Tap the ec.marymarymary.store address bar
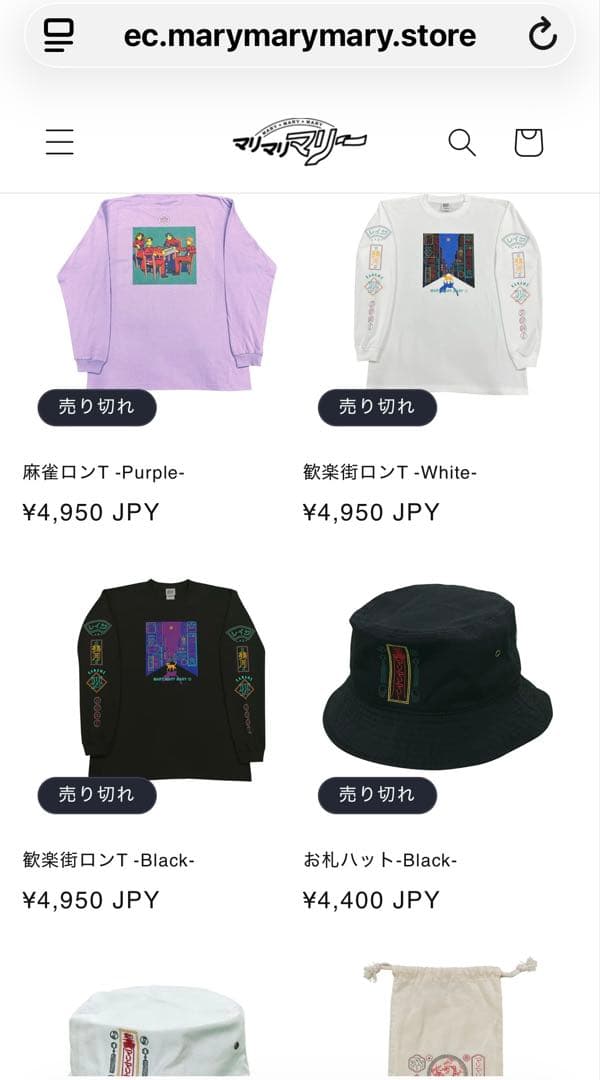This screenshot has width=600, height=1080. (x=300, y=36)
